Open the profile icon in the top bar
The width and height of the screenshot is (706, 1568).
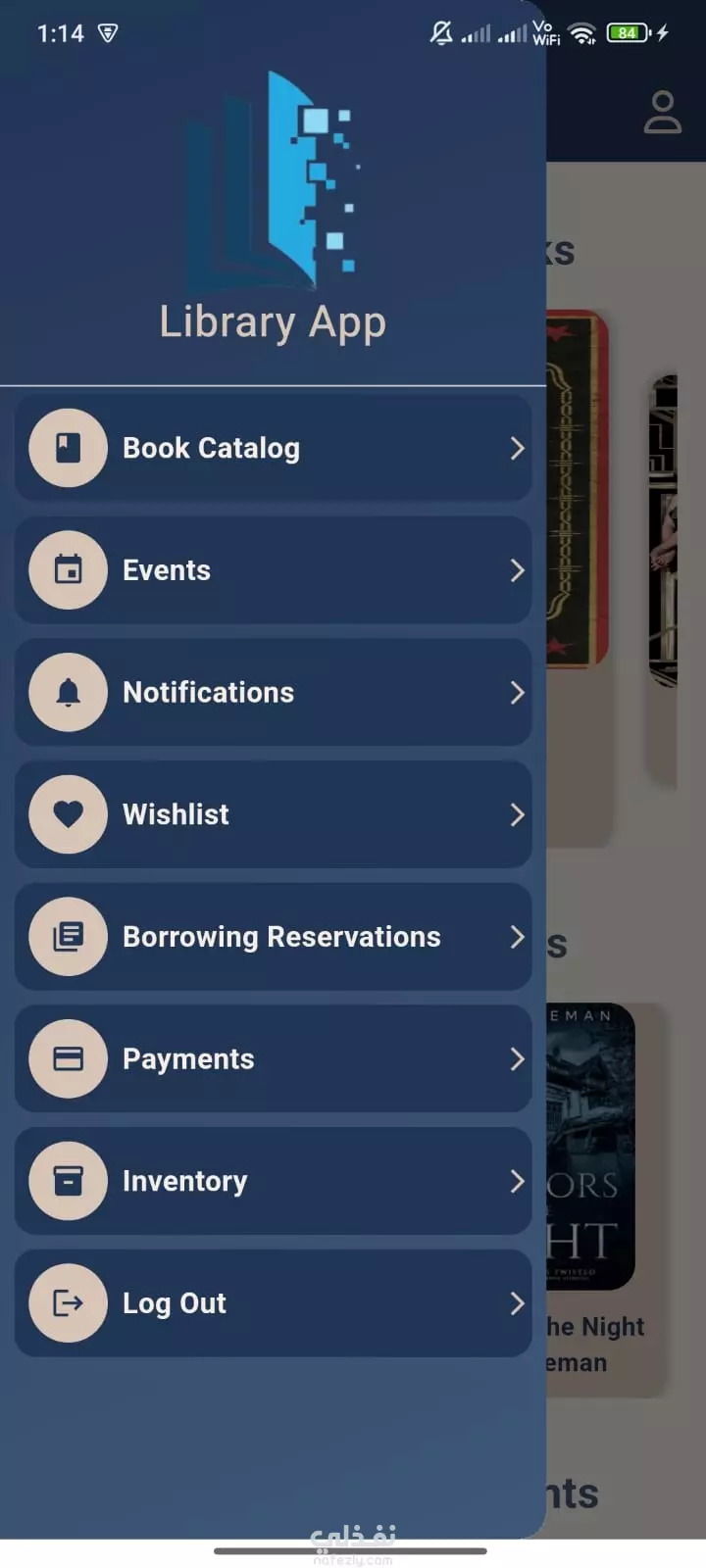[x=663, y=112]
